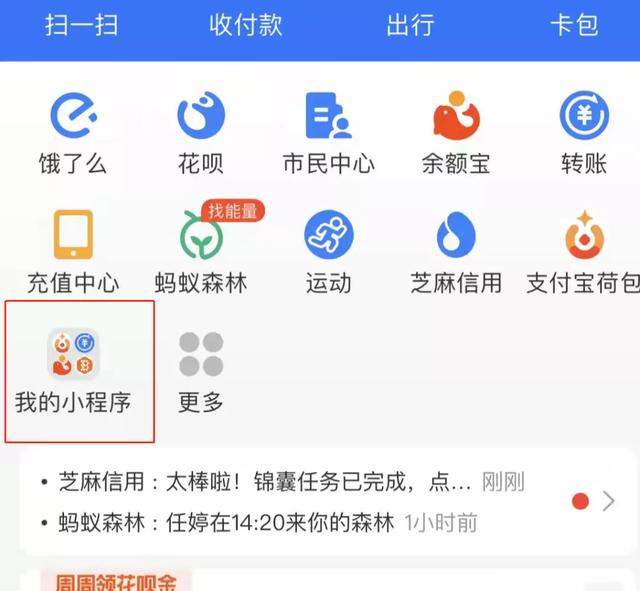Open 周周领花呗金 promotion banner

click(x=115, y=580)
